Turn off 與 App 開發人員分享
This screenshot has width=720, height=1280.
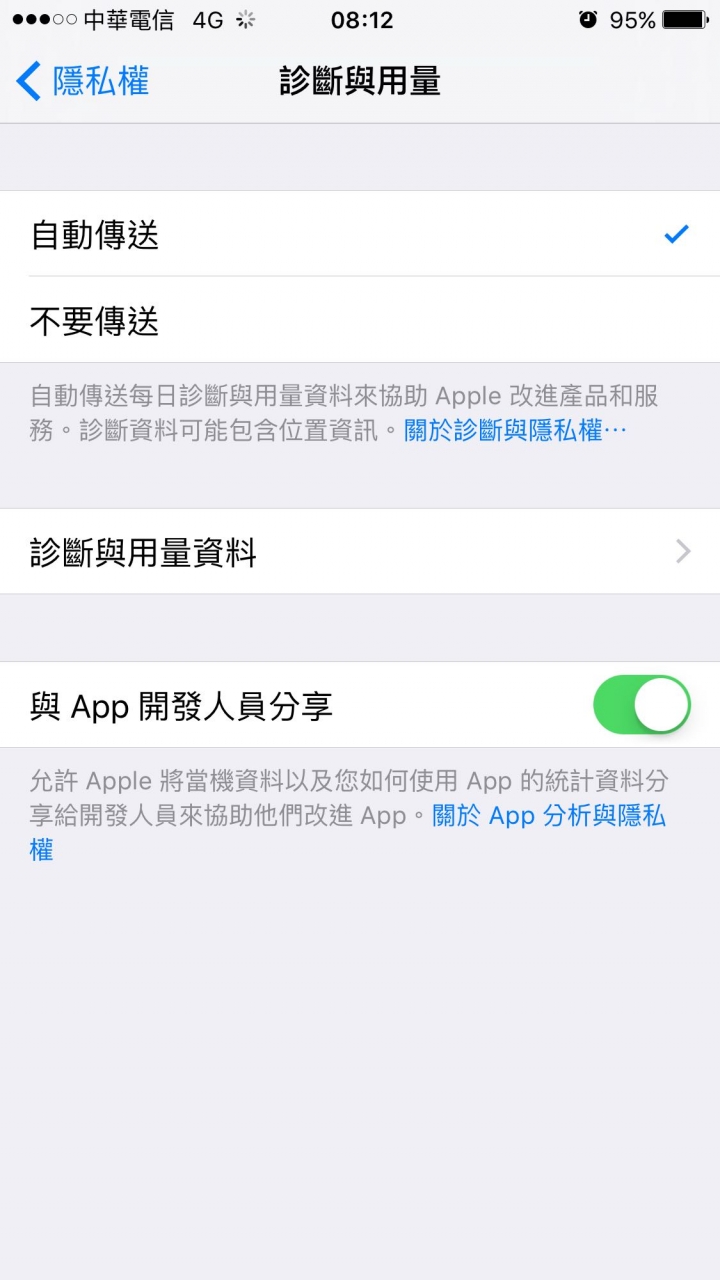(641, 705)
